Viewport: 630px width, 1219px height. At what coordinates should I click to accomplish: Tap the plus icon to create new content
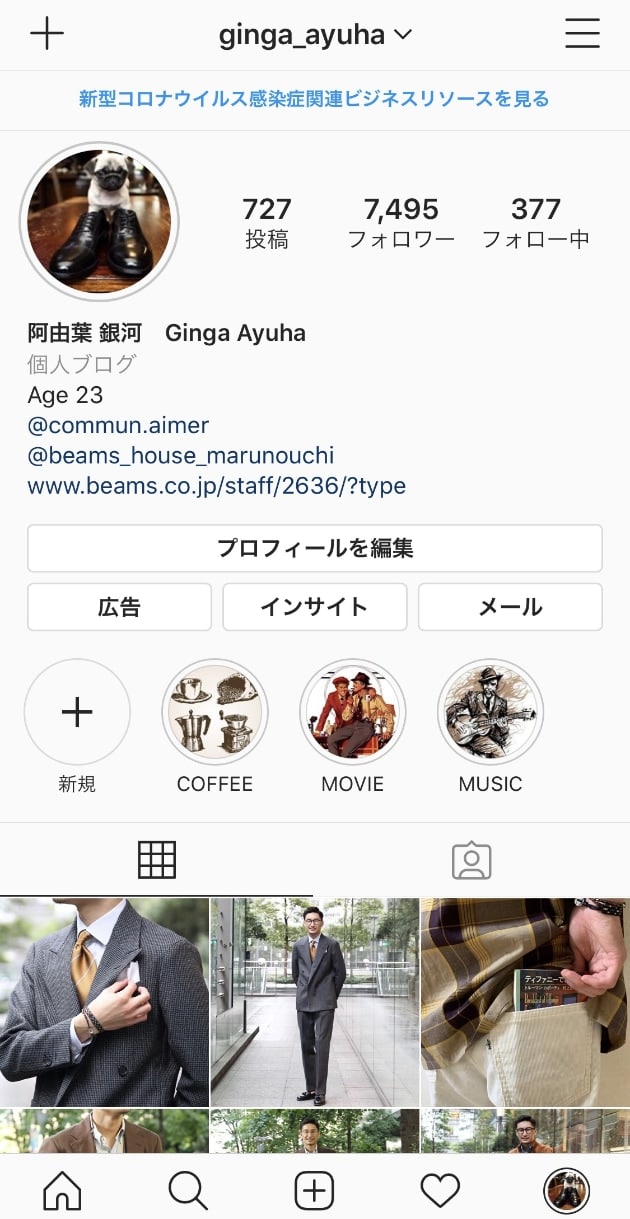[47, 34]
